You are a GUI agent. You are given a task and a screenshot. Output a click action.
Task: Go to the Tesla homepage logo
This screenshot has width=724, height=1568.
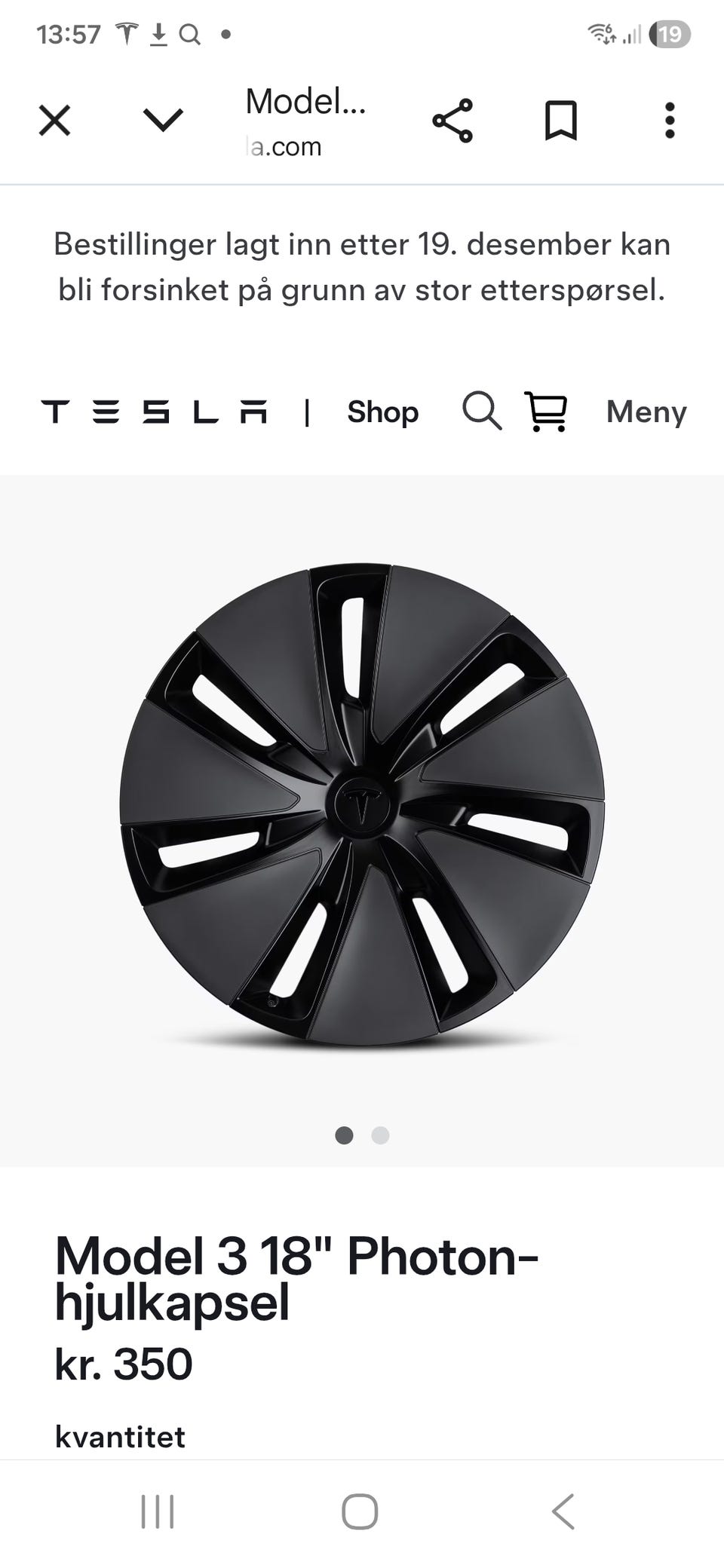pyautogui.click(x=154, y=412)
